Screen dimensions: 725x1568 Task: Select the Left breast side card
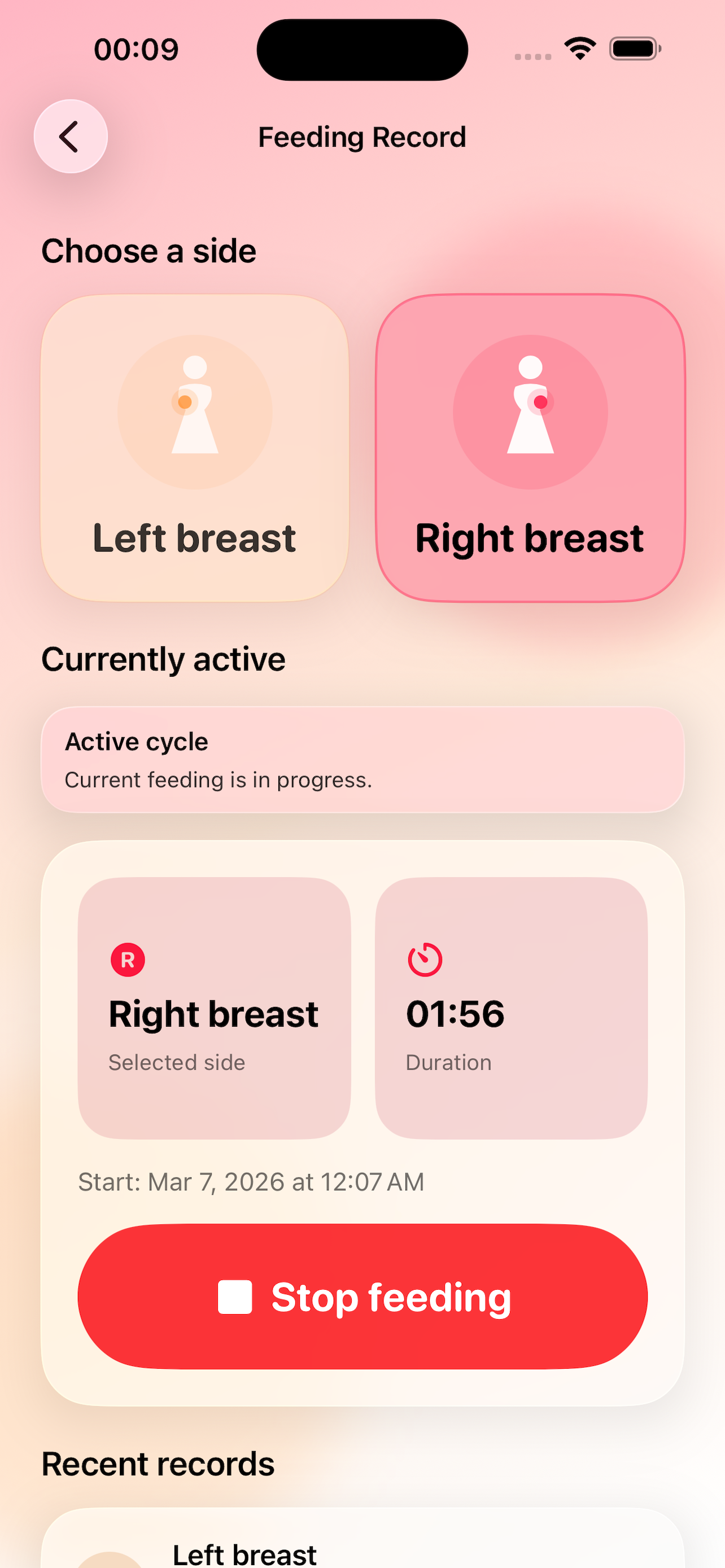195,448
